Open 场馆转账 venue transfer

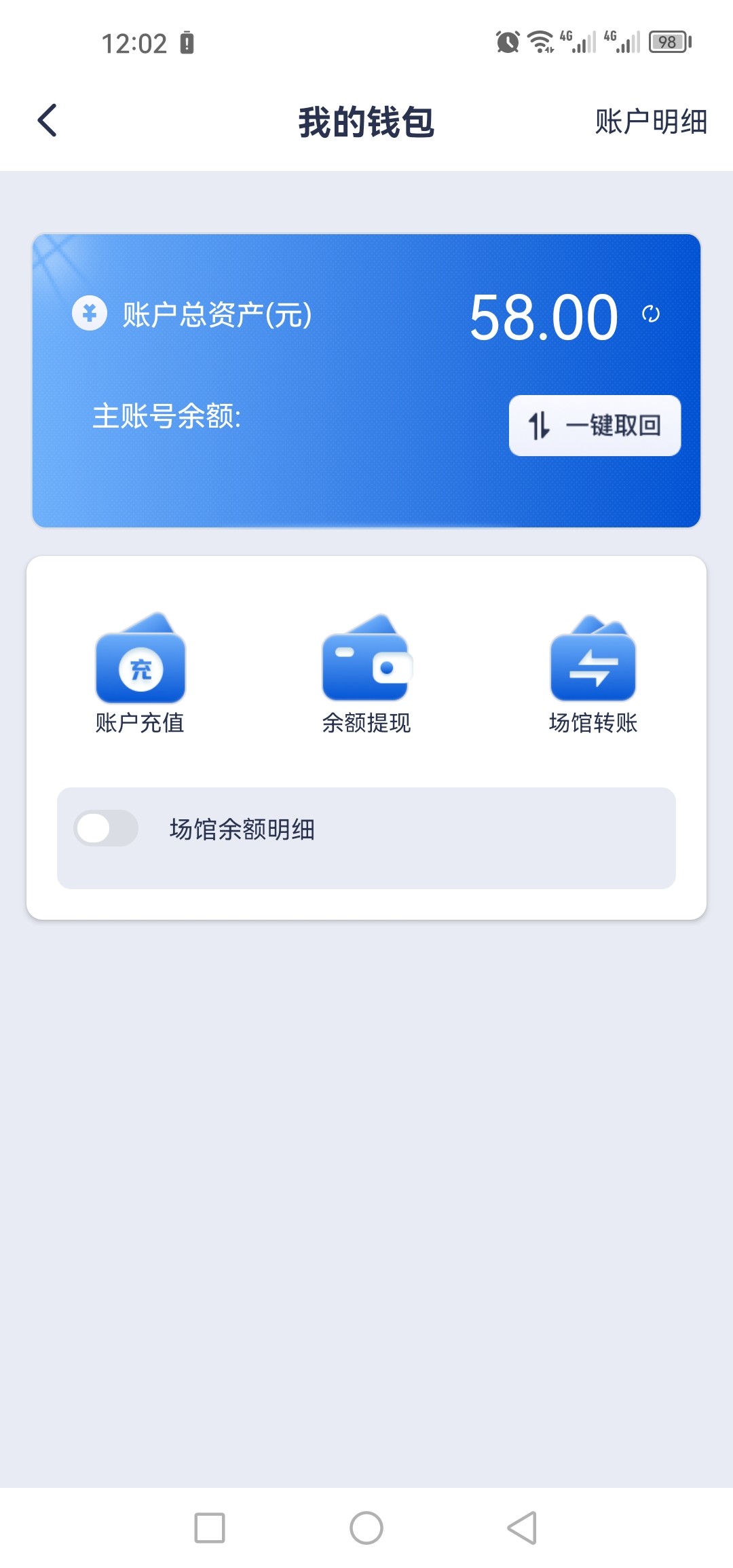[593, 673]
